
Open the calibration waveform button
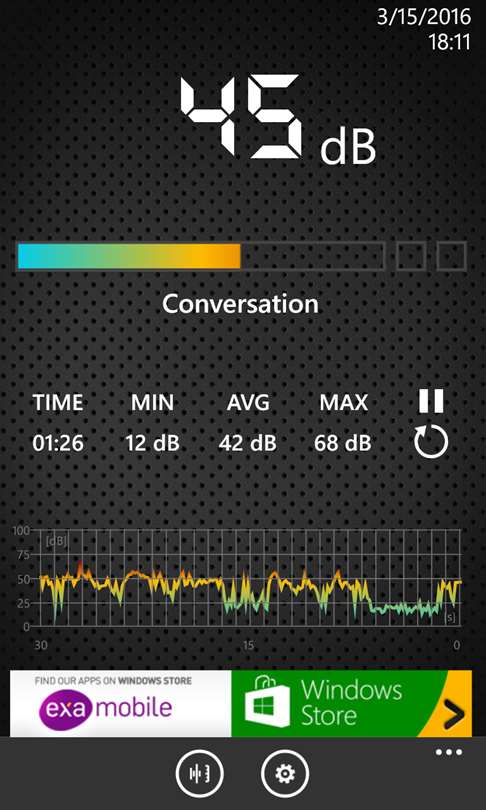(199, 774)
